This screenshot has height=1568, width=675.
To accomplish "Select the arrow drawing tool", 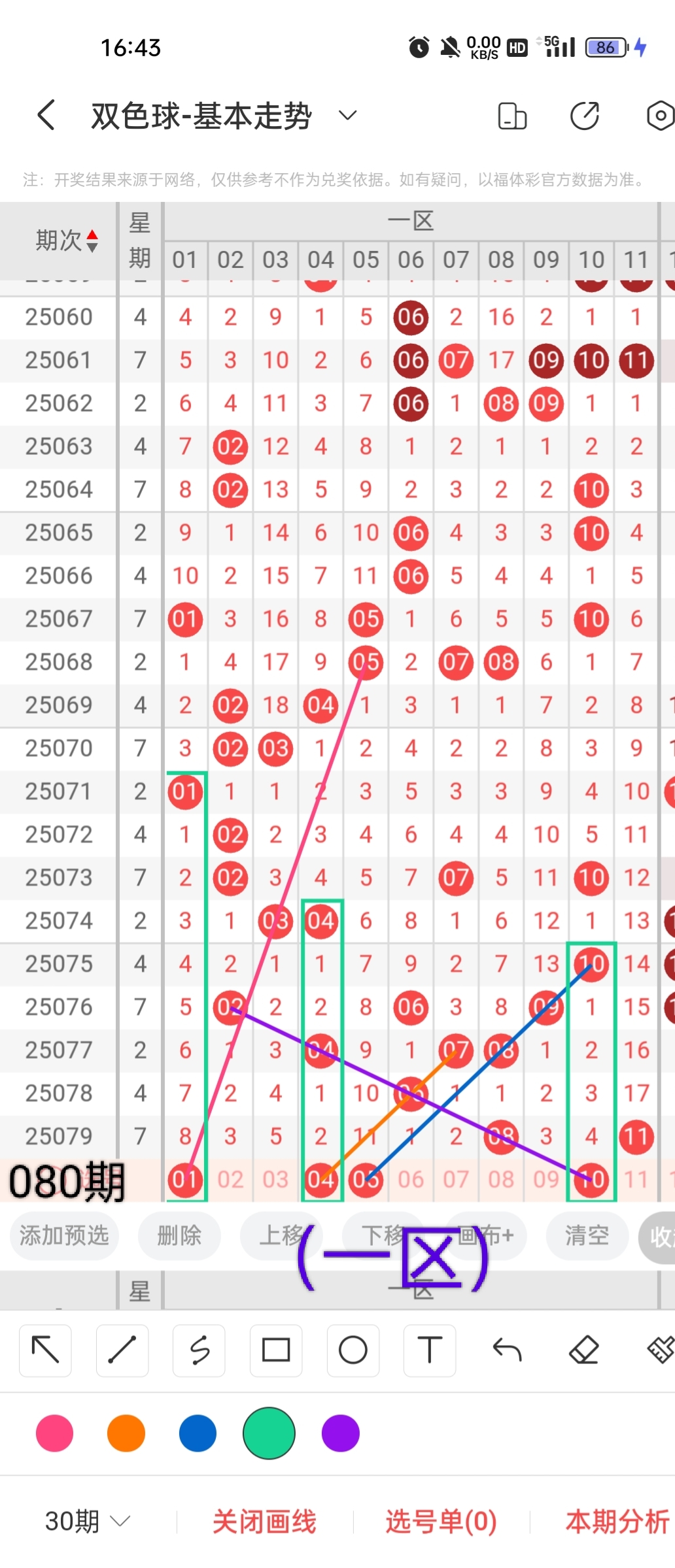I will click(45, 1350).
